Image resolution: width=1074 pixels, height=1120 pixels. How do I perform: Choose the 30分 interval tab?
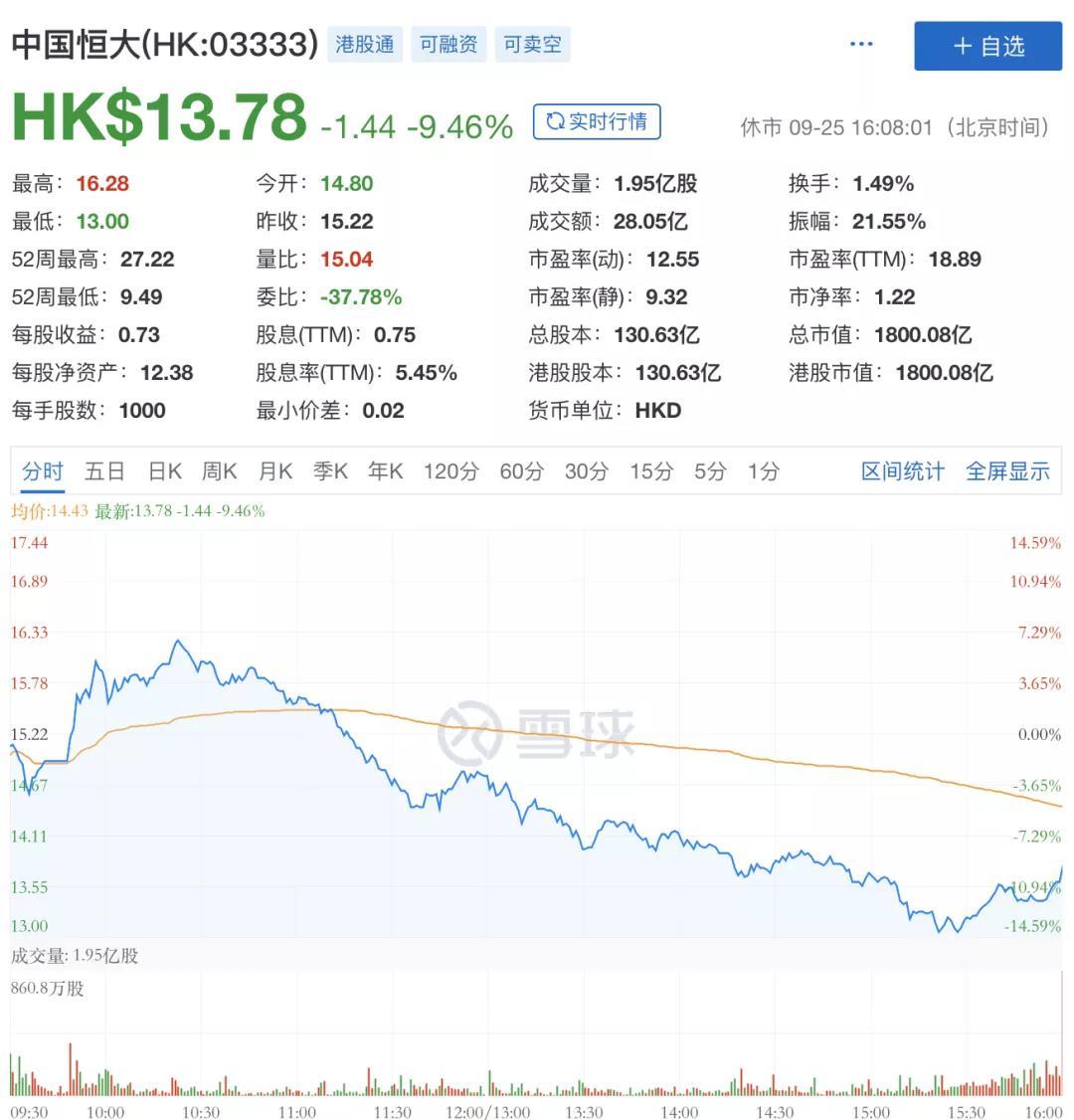586,470
